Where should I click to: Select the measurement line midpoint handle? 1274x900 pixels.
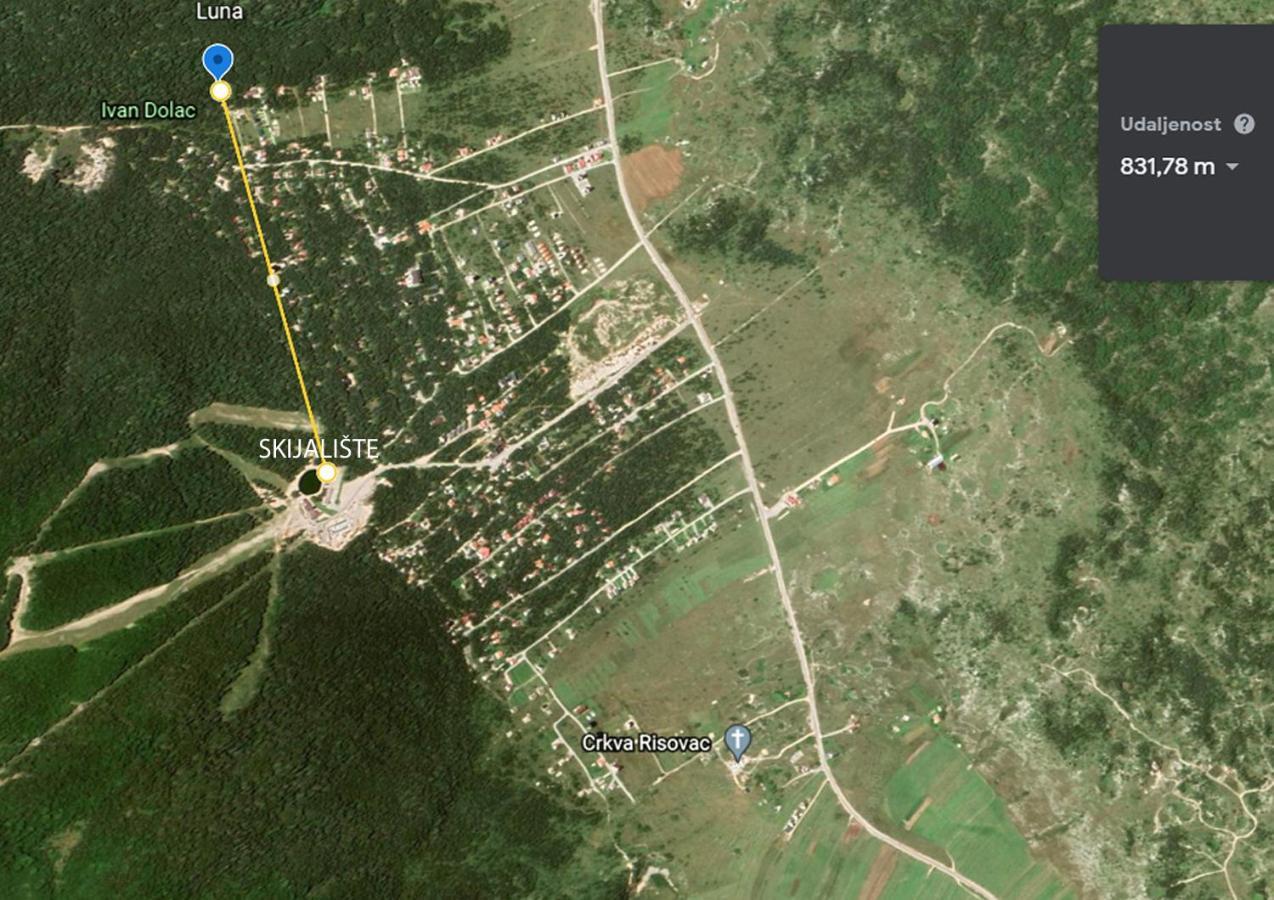pyautogui.click(x=273, y=281)
